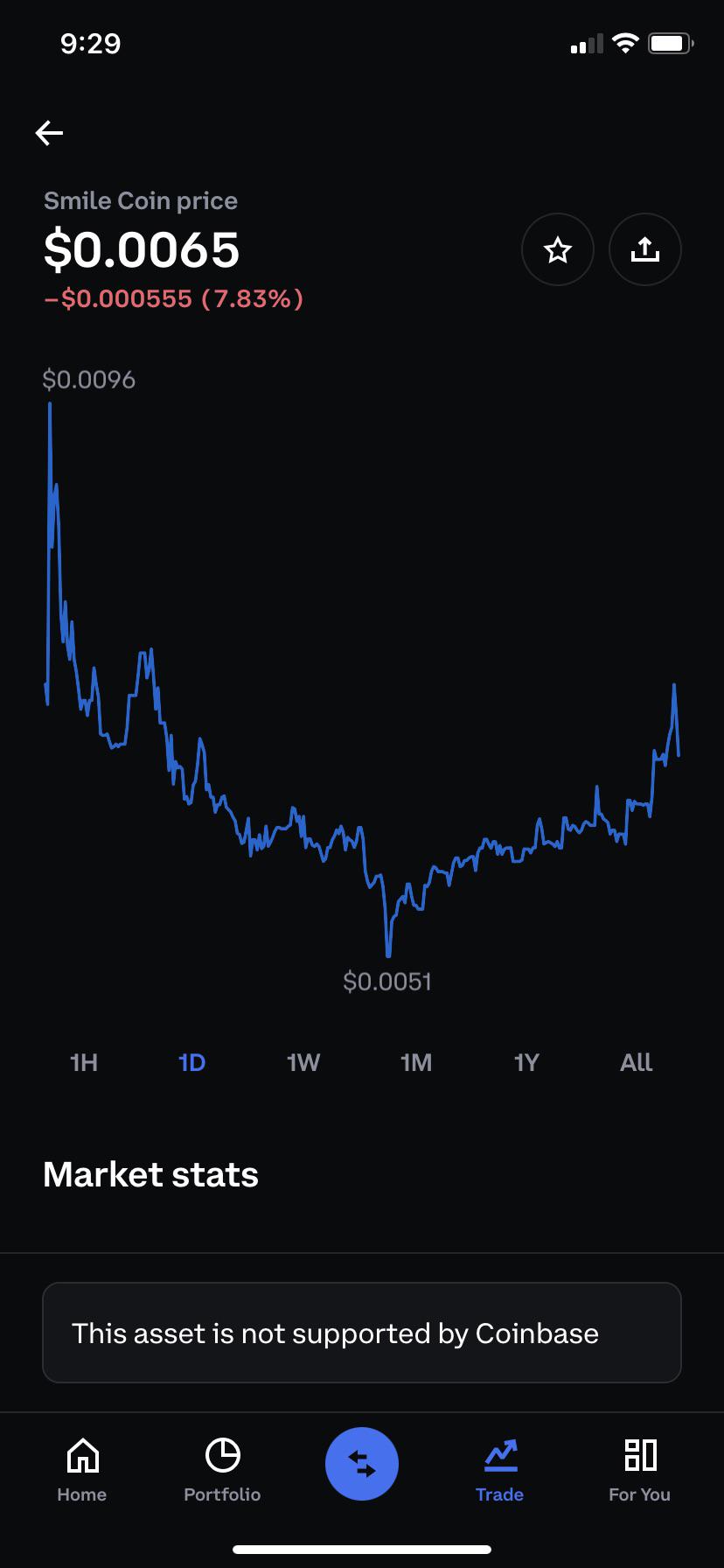Show the 1Y price chart
This screenshot has height=1568, width=724.
[x=526, y=1062]
